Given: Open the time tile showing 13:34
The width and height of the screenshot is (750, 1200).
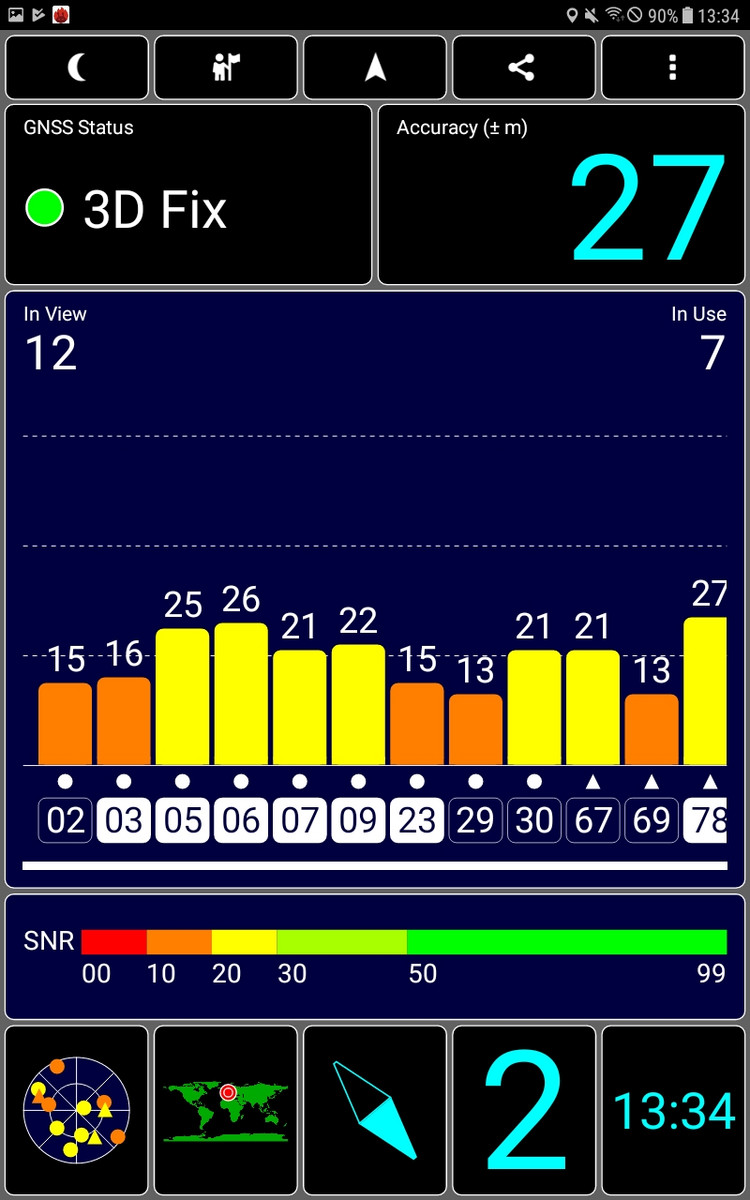Looking at the screenshot, I should point(673,1110).
